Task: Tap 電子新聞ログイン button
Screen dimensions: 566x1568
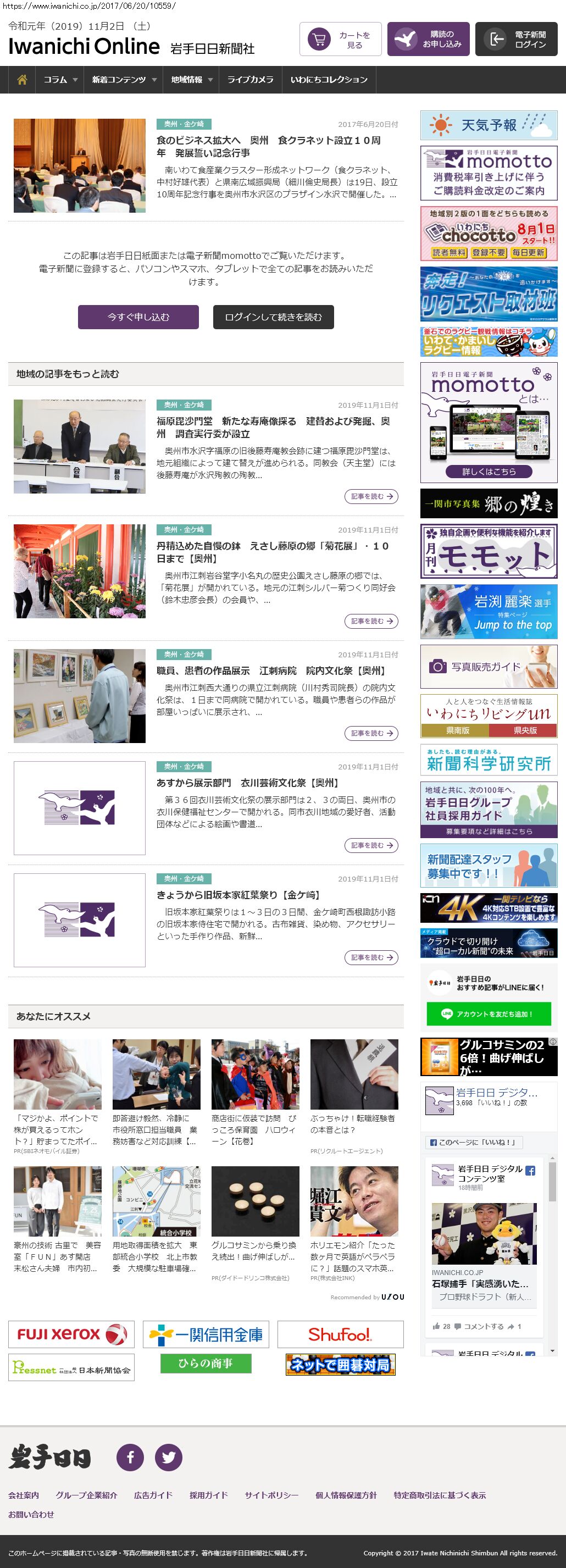Action: pyautogui.click(x=516, y=40)
